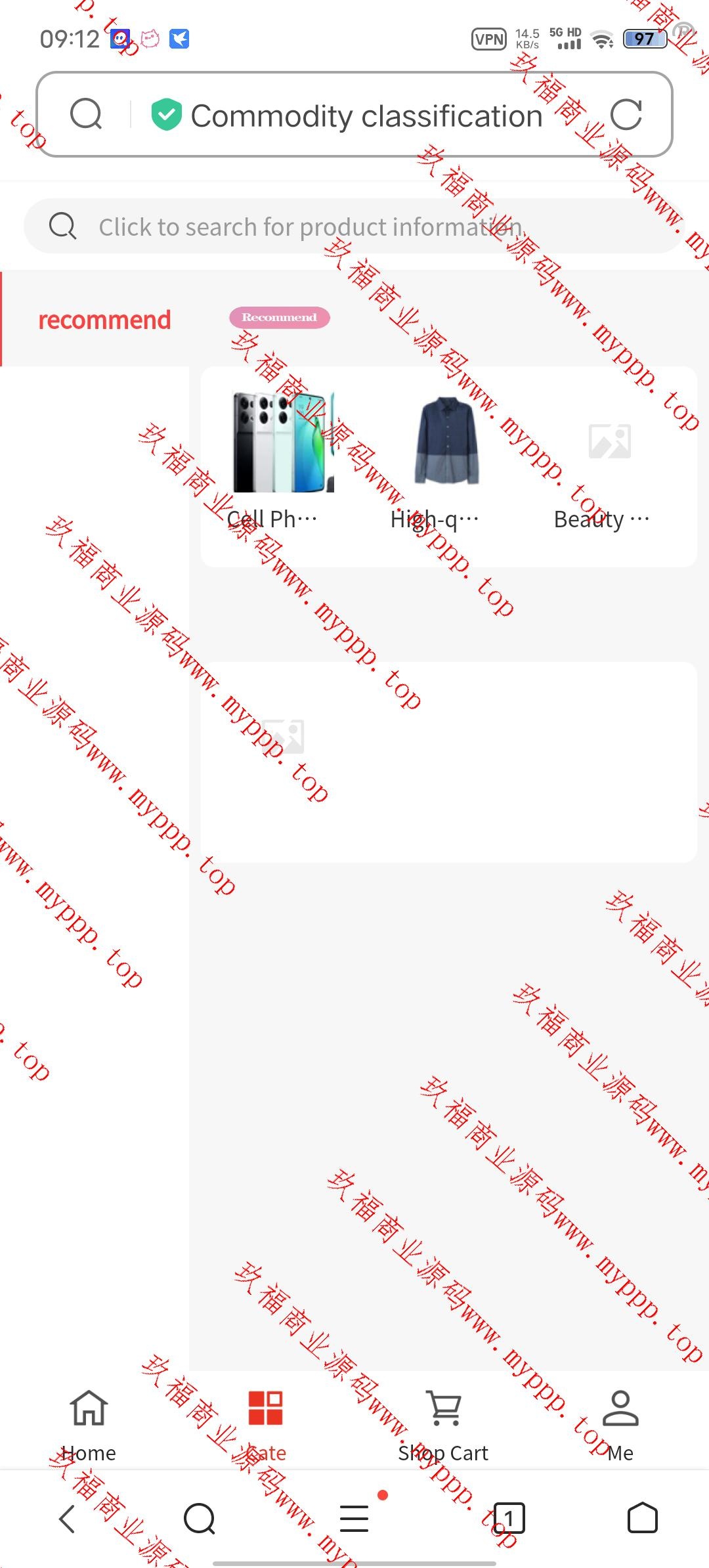The width and height of the screenshot is (709, 1568).
Task: View open browser tabs
Action: point(509,1519)
